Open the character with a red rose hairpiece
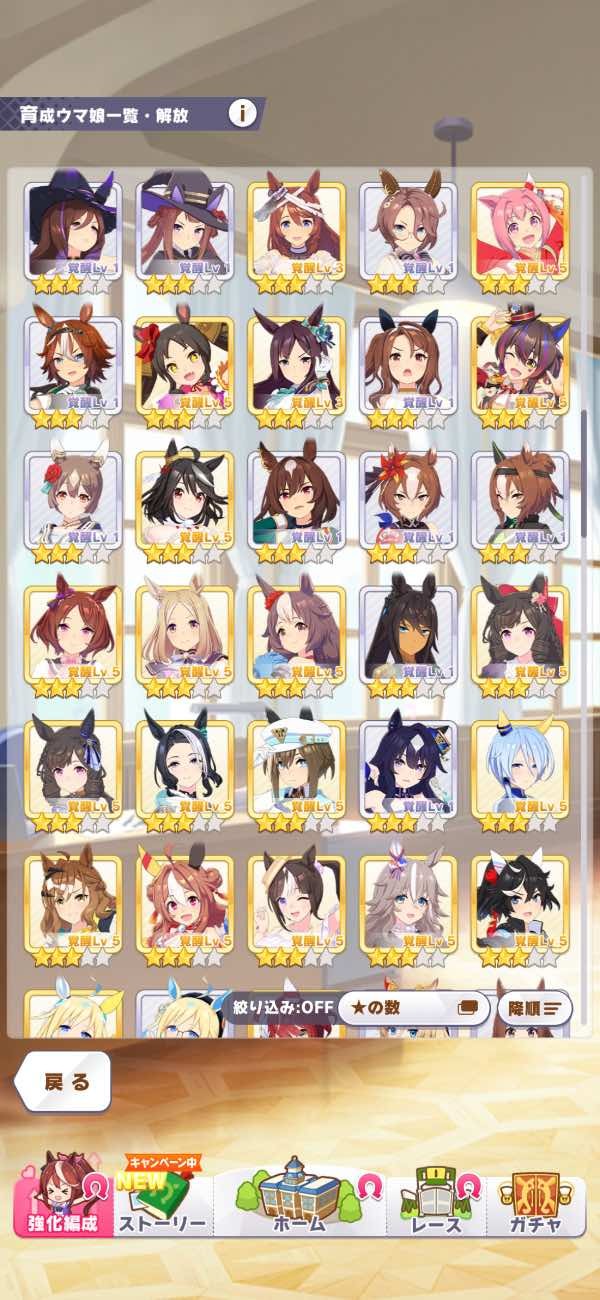 click(x=72, y=498)
